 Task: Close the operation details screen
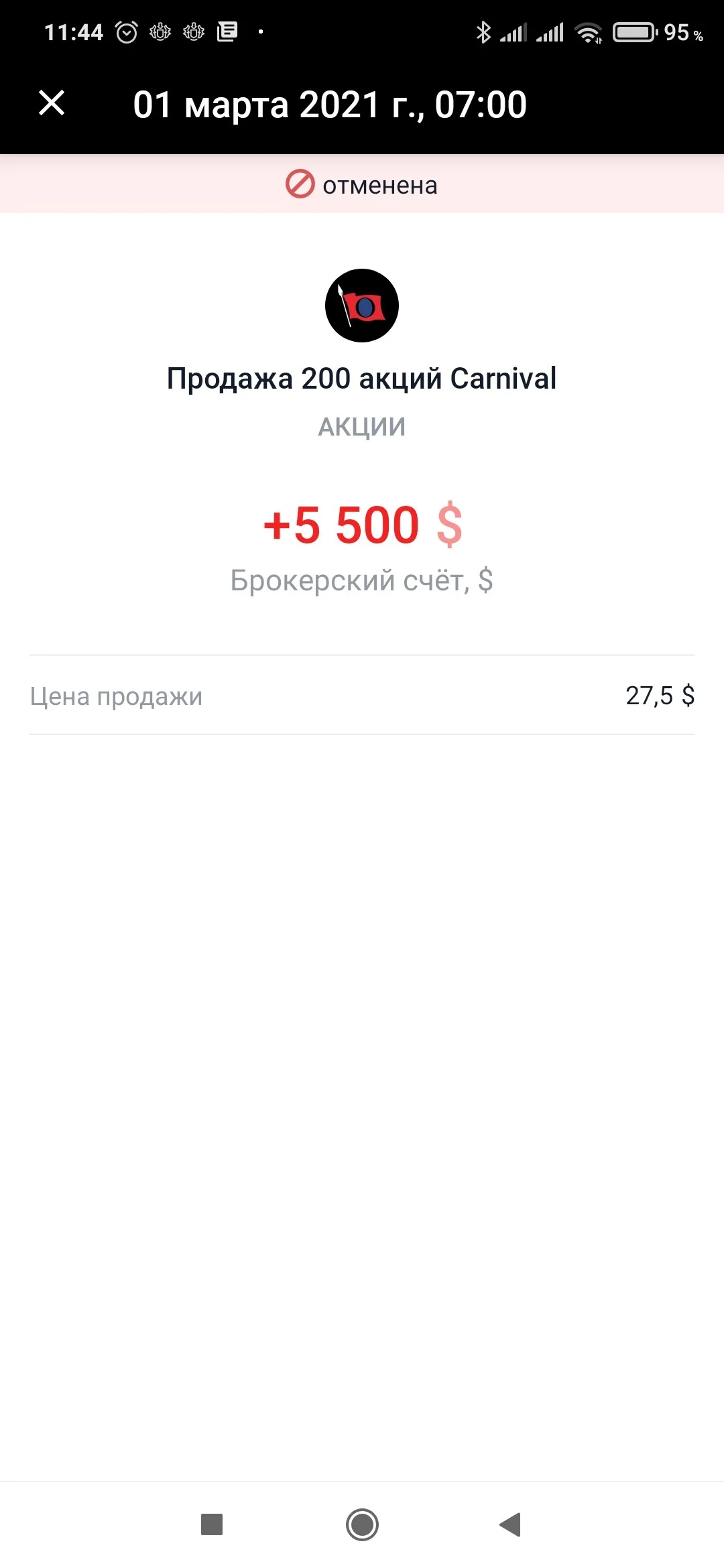(52, 103)
